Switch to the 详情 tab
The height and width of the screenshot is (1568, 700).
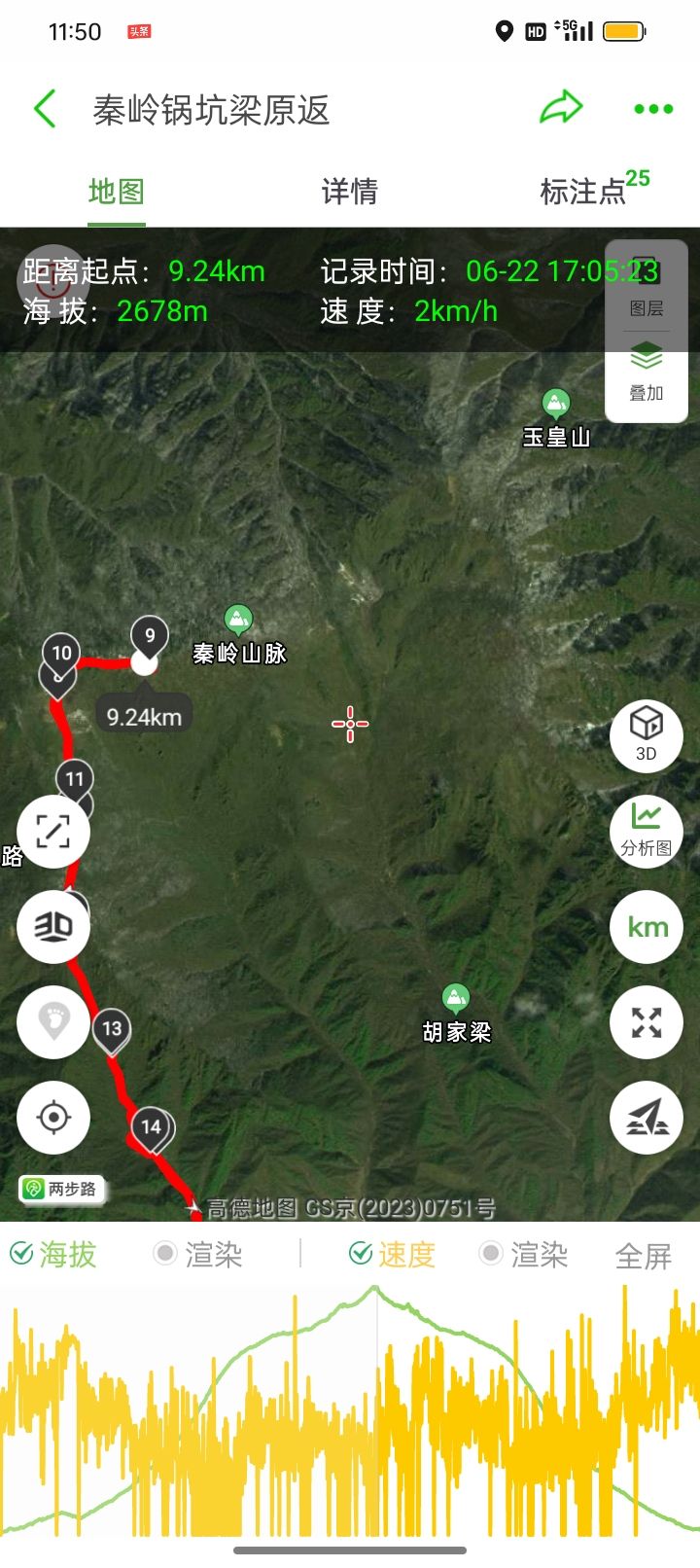349,192
